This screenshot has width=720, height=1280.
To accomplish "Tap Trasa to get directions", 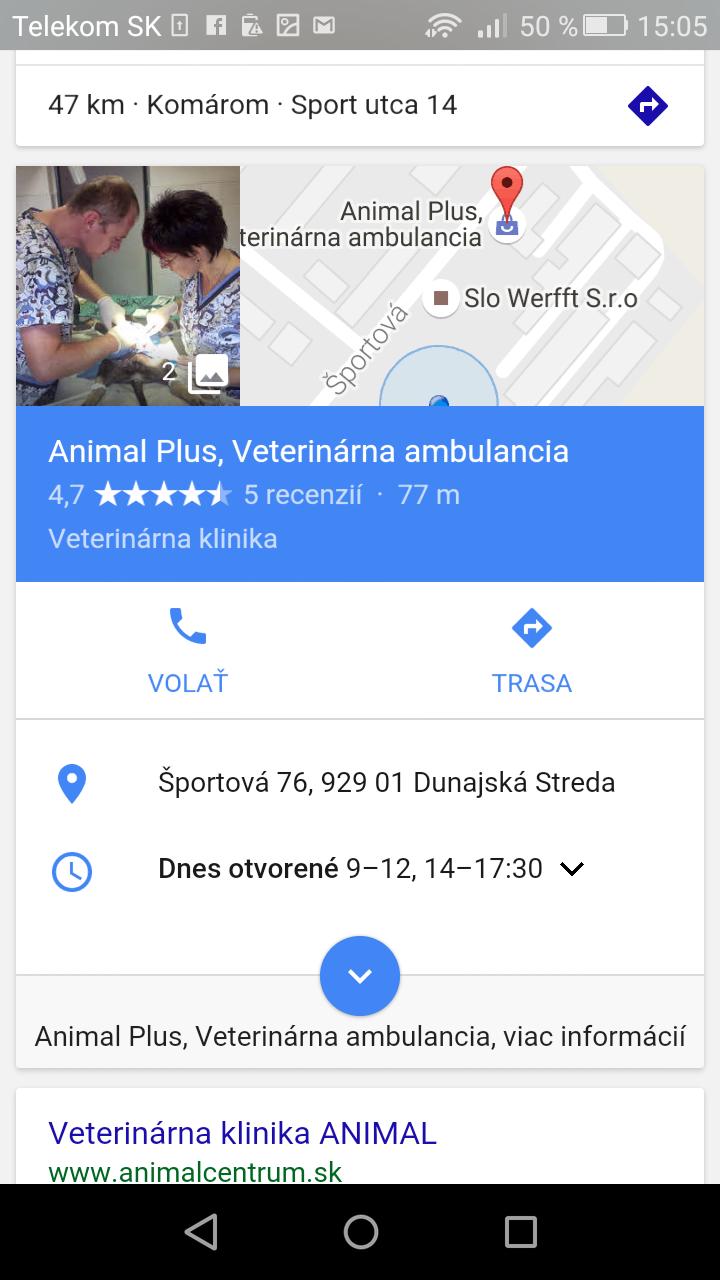I will click(x=531, y=650).
